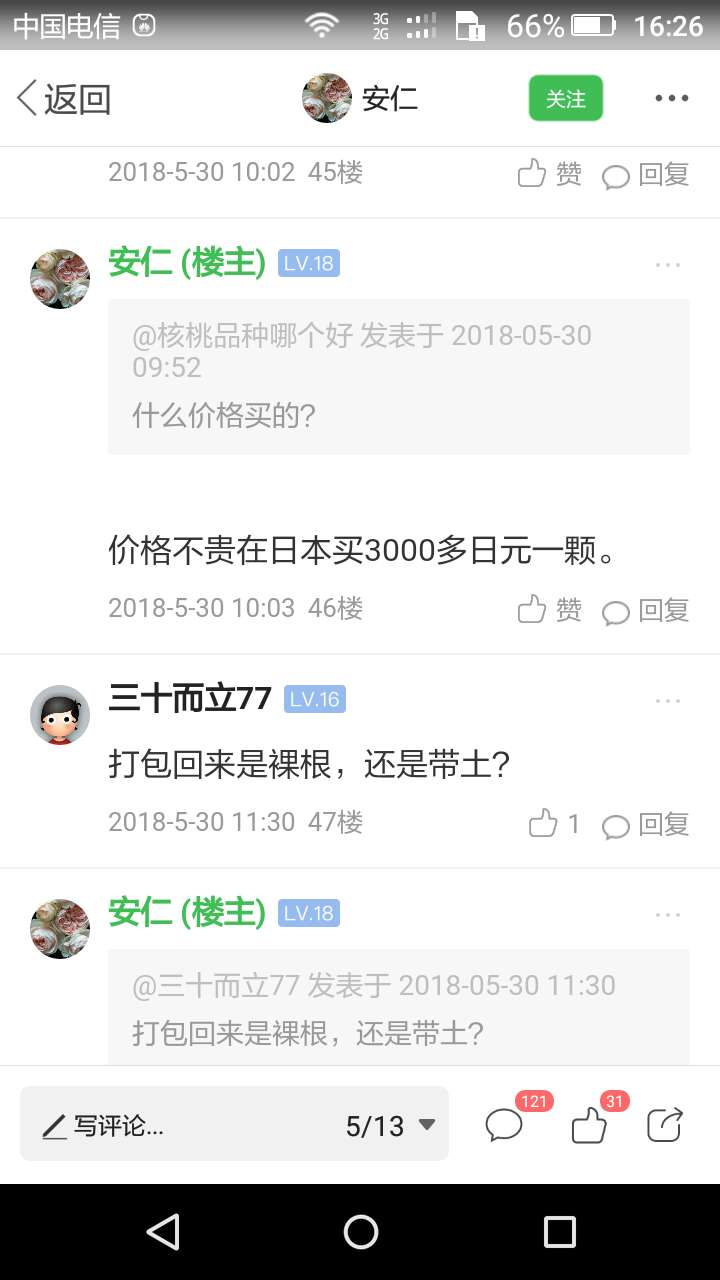View the 121 comments via the bubble icon

pyautogui.click(x=505, y=1125)
